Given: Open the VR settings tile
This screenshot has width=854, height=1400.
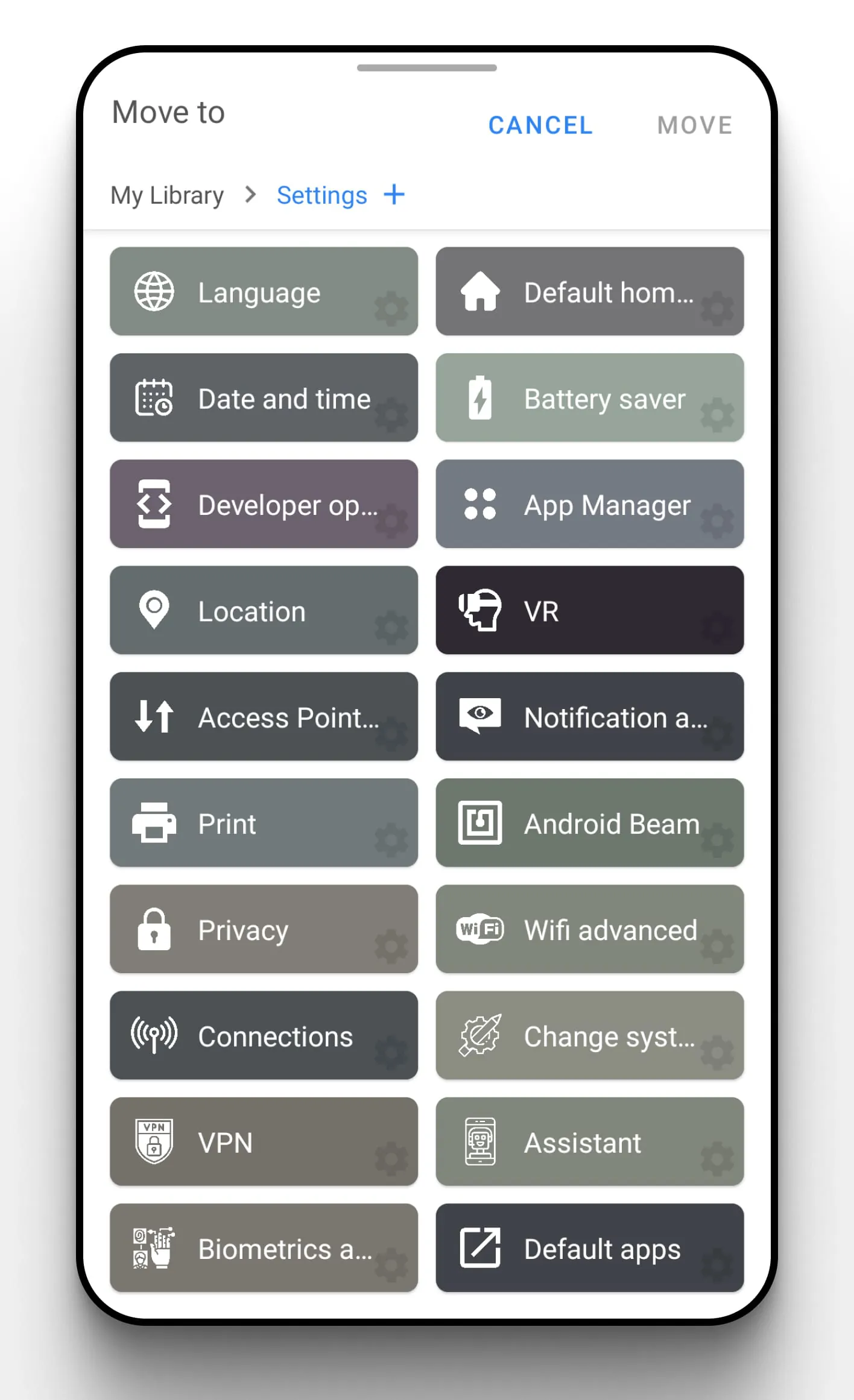Looking at the screenshot, I should (589, 611).
